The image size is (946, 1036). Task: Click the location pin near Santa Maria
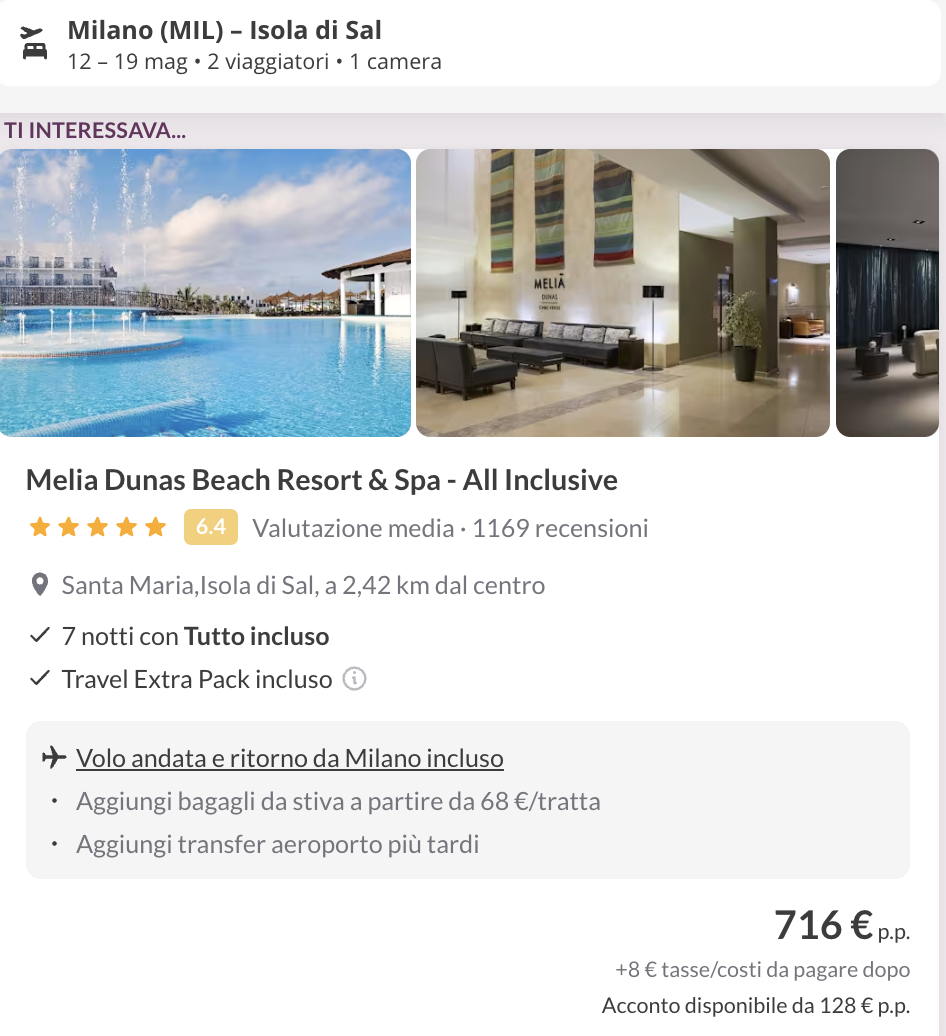(x=40, y=585)
